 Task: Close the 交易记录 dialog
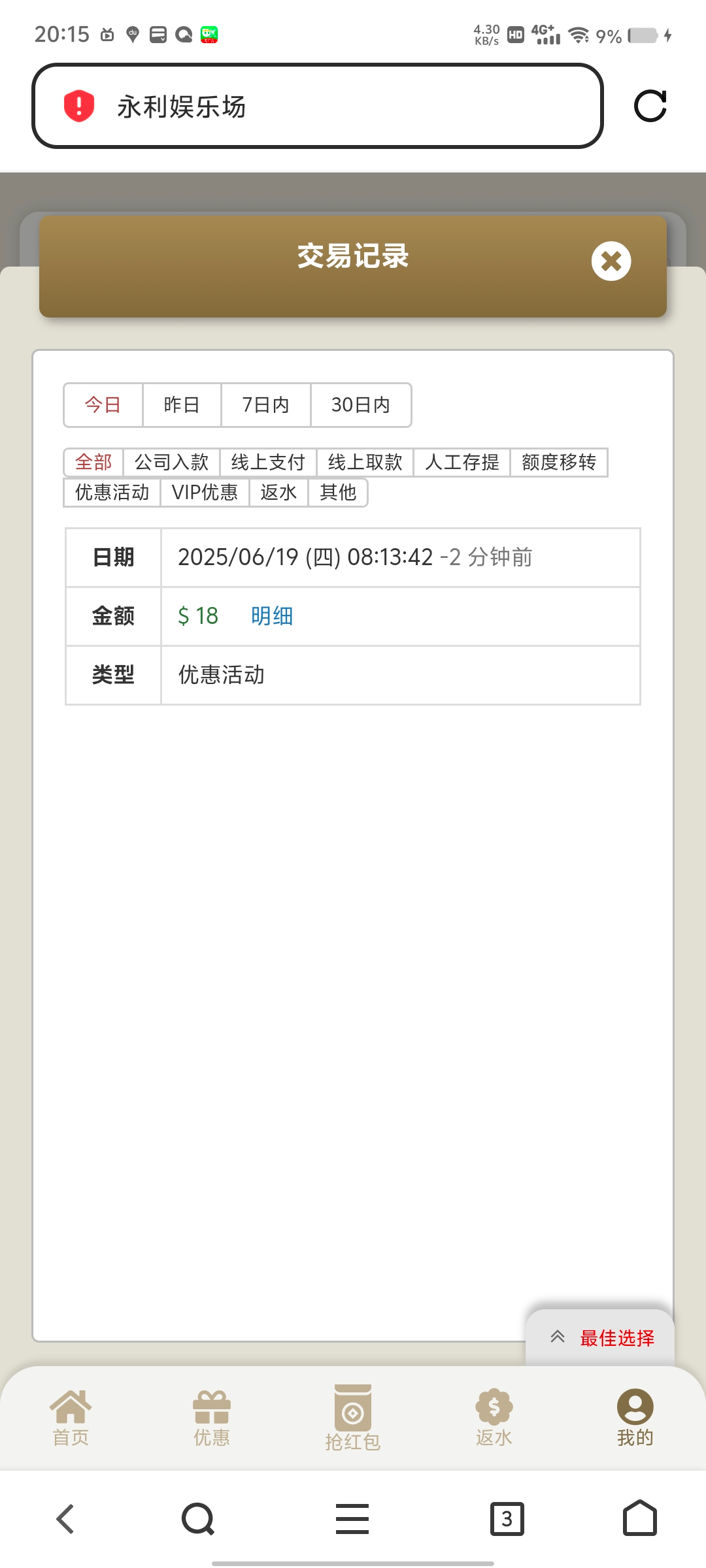(x=611, y=261)
